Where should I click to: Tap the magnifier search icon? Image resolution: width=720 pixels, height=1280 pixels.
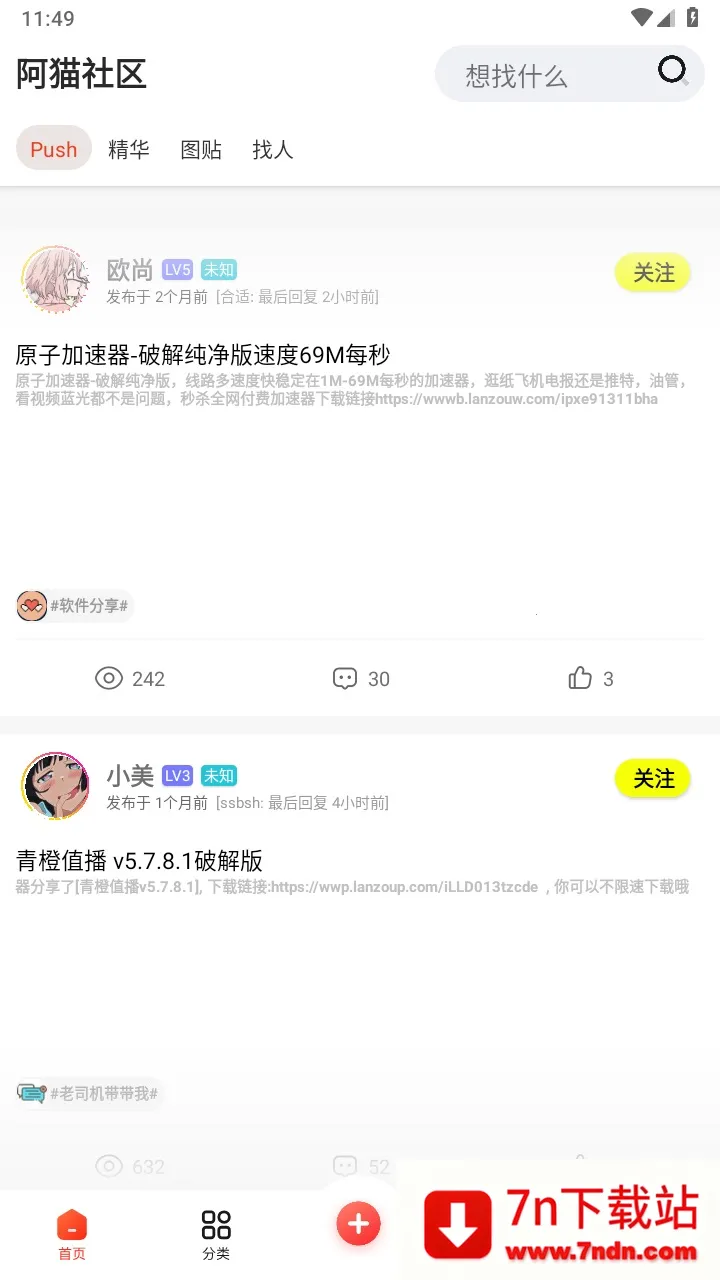672,70
